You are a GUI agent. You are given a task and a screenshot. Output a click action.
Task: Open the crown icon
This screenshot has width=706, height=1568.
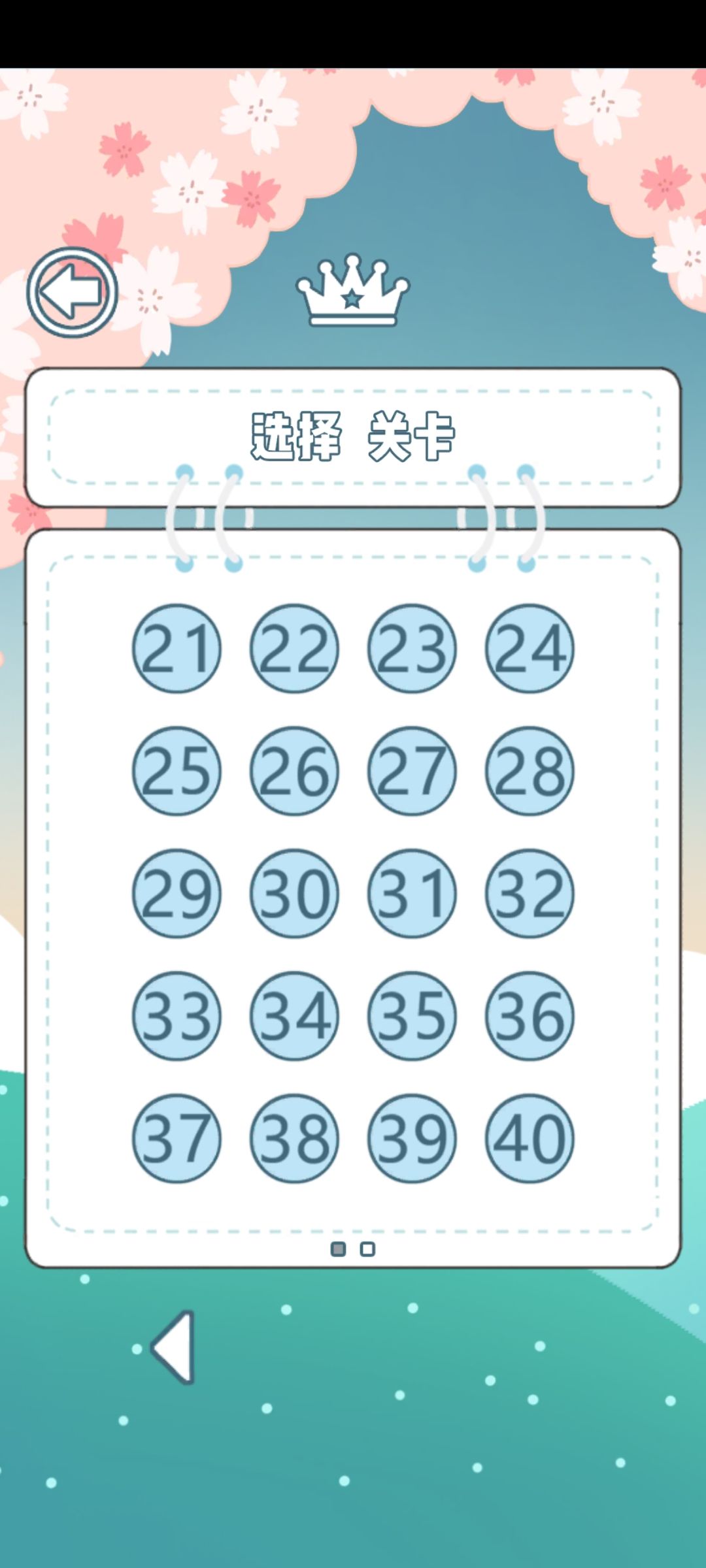click(353, 290)
